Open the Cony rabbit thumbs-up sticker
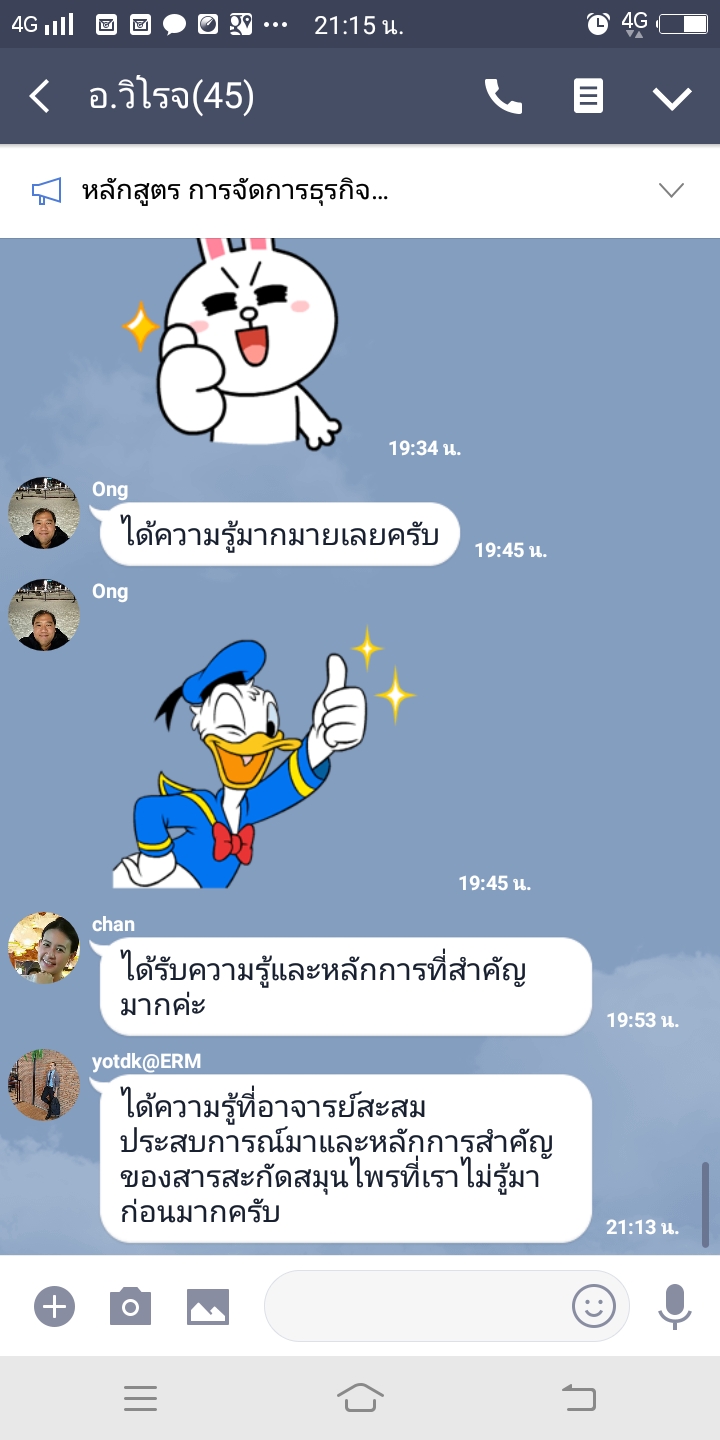This screenshot has width=720, height=1440. 240,340
